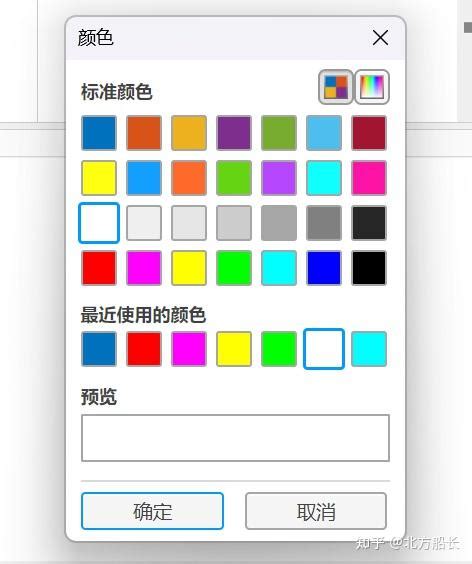Viewport: 472px width, 564px height.
Task: Select the pure blue swatch in the bottom row
Action: (324, 268)
